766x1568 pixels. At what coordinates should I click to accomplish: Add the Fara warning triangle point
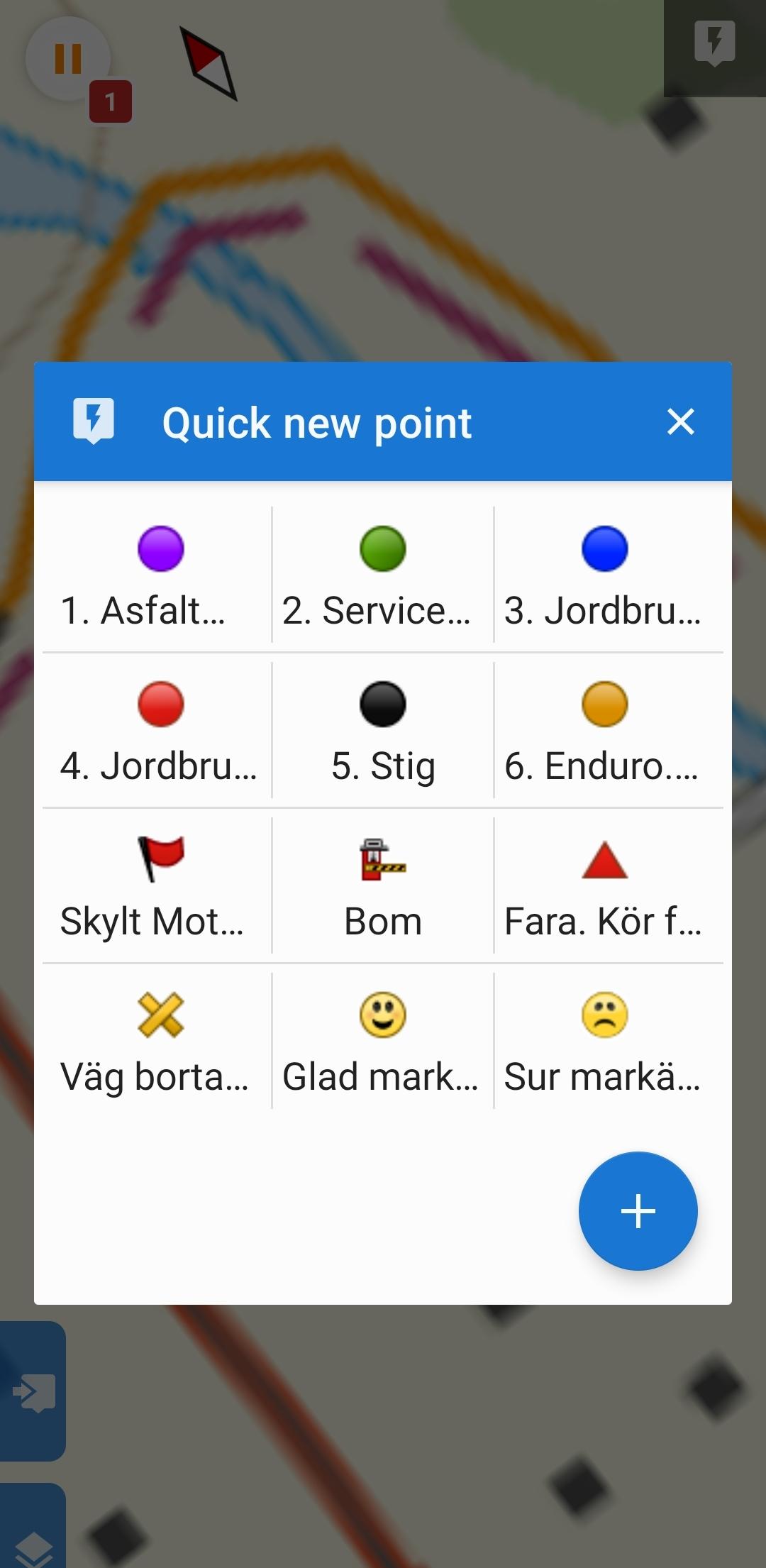(605, 887)
